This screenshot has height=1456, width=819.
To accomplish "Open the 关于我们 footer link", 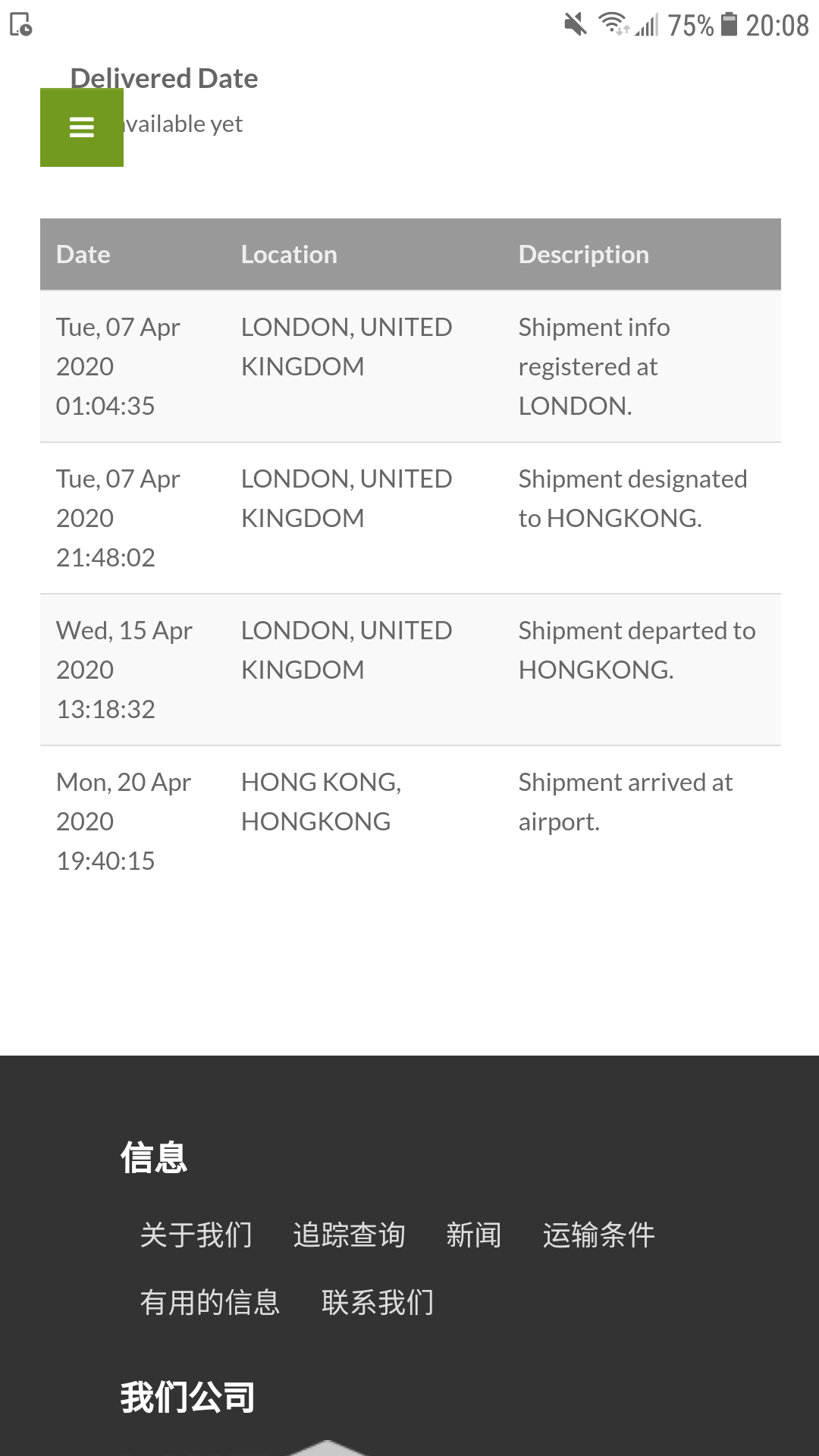I will [x=196, y=1235].
